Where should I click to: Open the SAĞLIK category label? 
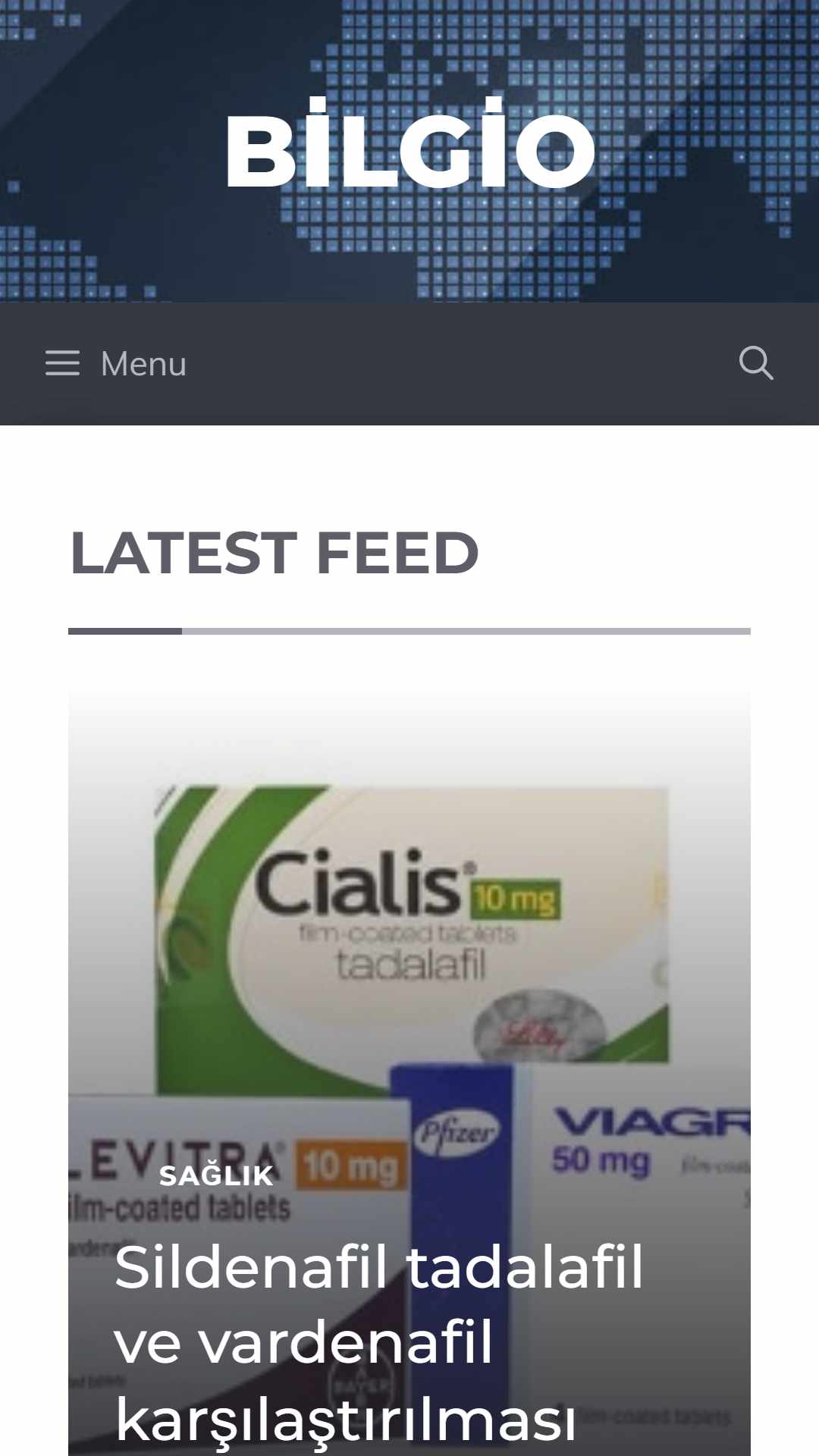click(x=216, y=1175)
